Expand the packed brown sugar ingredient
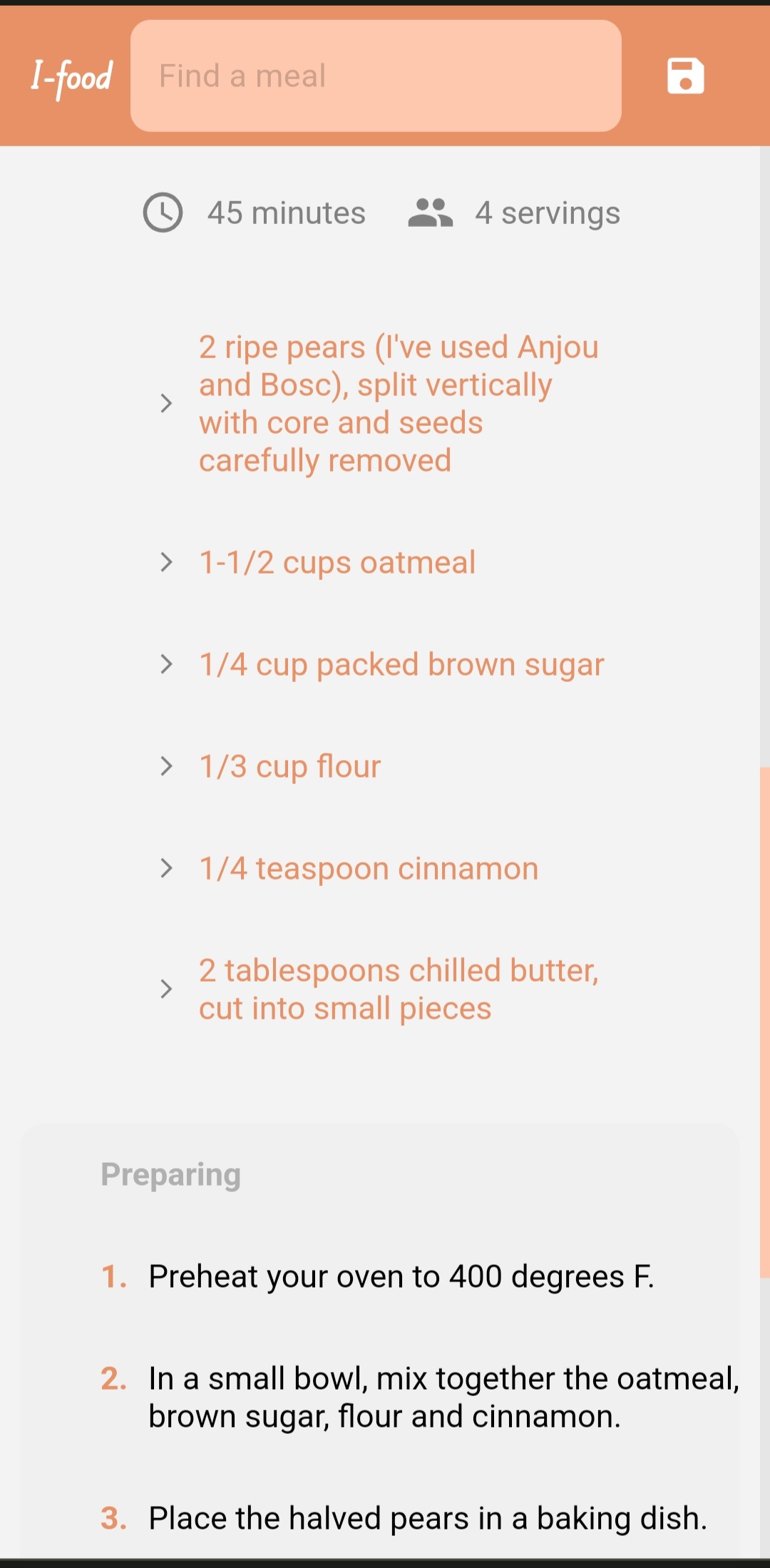770x1568 pixels. tap(168, 664)
